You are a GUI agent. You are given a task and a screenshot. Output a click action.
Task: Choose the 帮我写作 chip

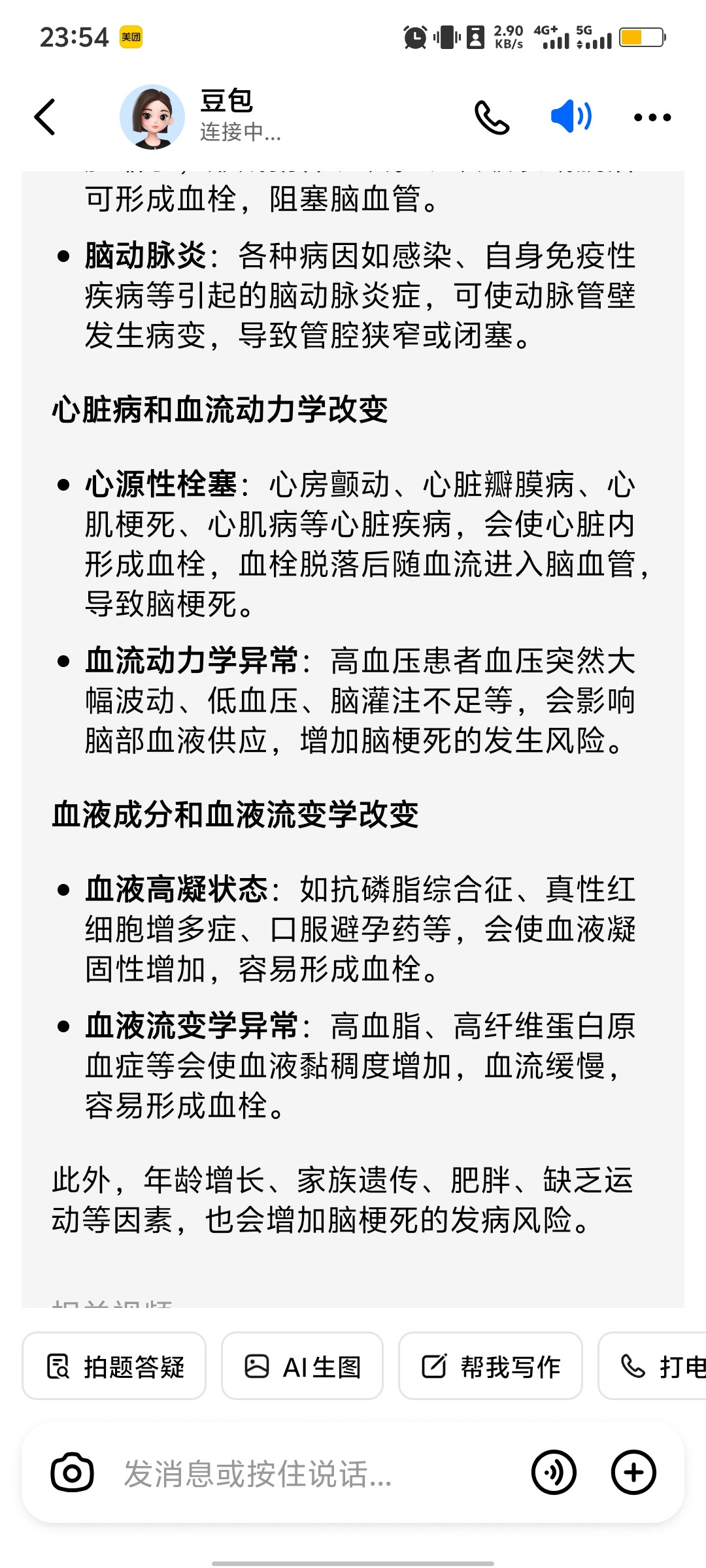(x=490, y=1366)
